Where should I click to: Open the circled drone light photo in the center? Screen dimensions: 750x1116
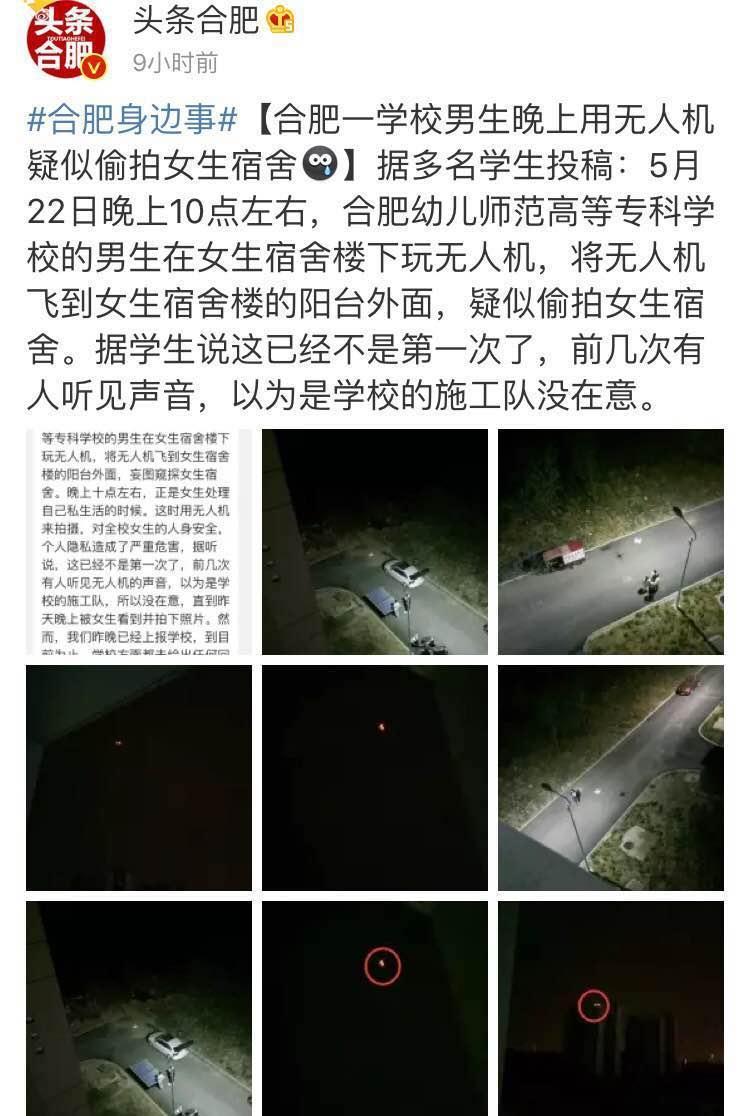pyautogui.click(x=375, y=1008)
